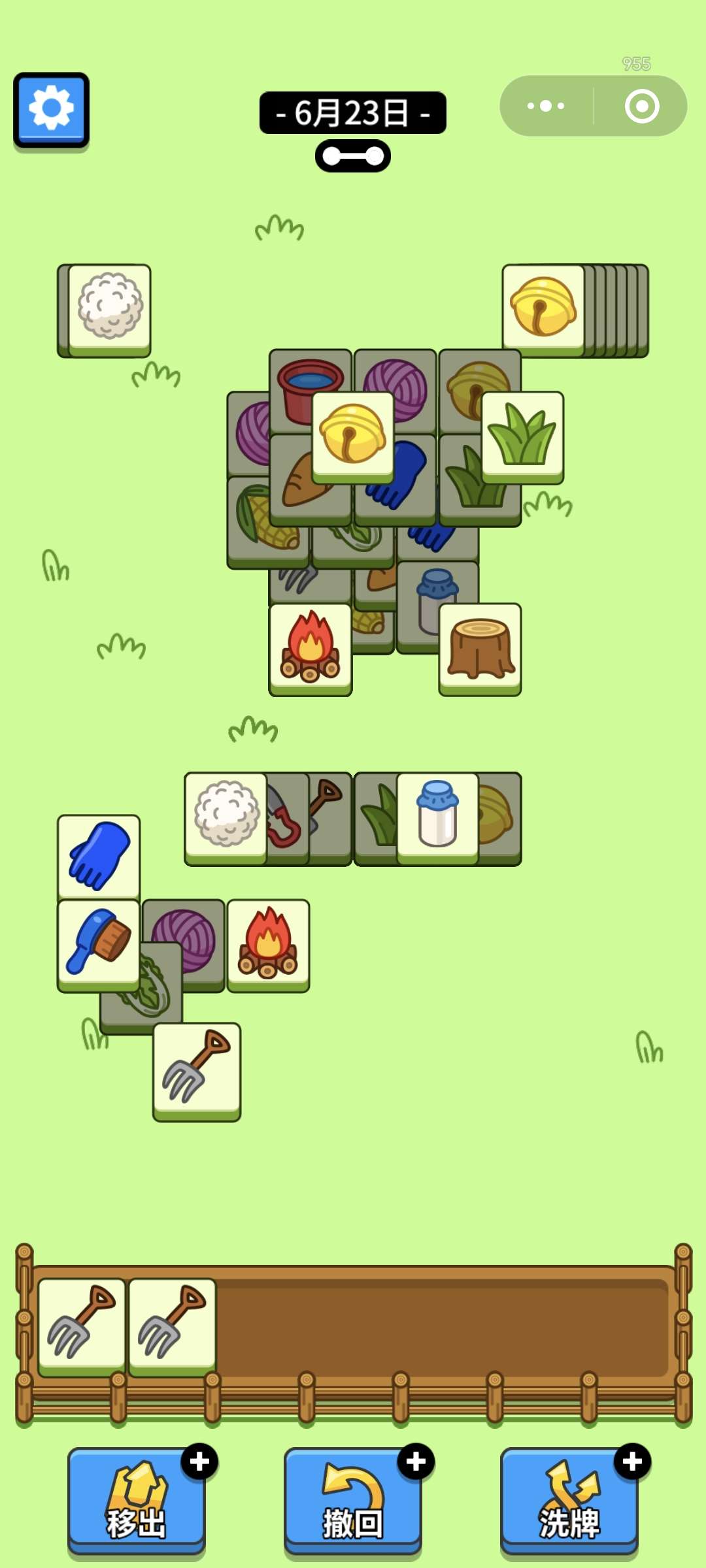The image size is (706, 1568).
Task: Pick the pitchfork tile on the board
Action: pos(197,1070)
